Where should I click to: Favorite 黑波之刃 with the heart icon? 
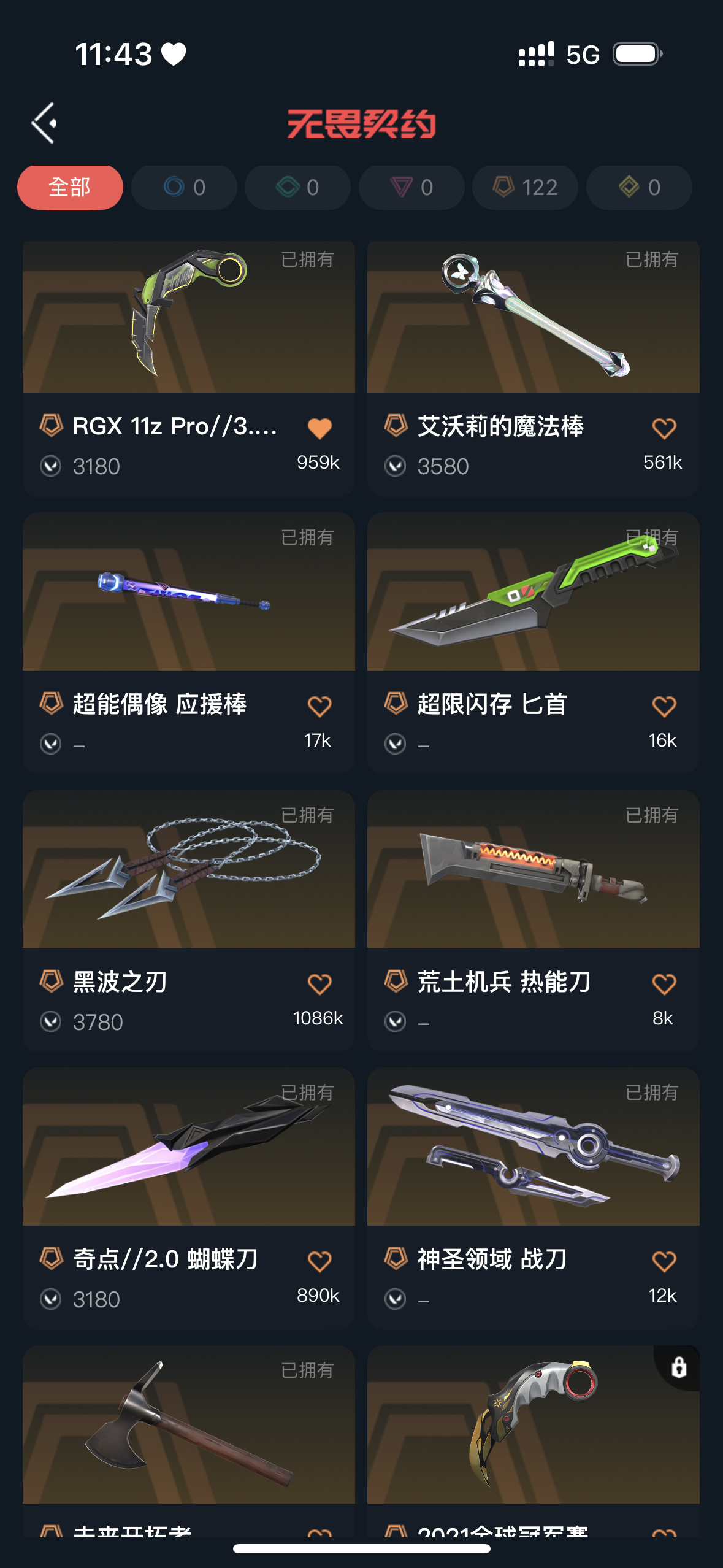point(319,984)
